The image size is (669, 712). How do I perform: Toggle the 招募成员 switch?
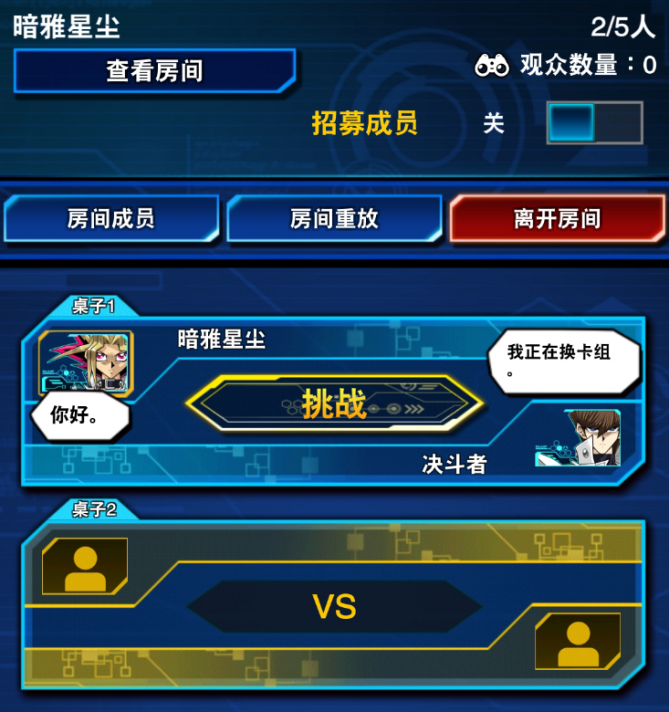pos(594,123)
